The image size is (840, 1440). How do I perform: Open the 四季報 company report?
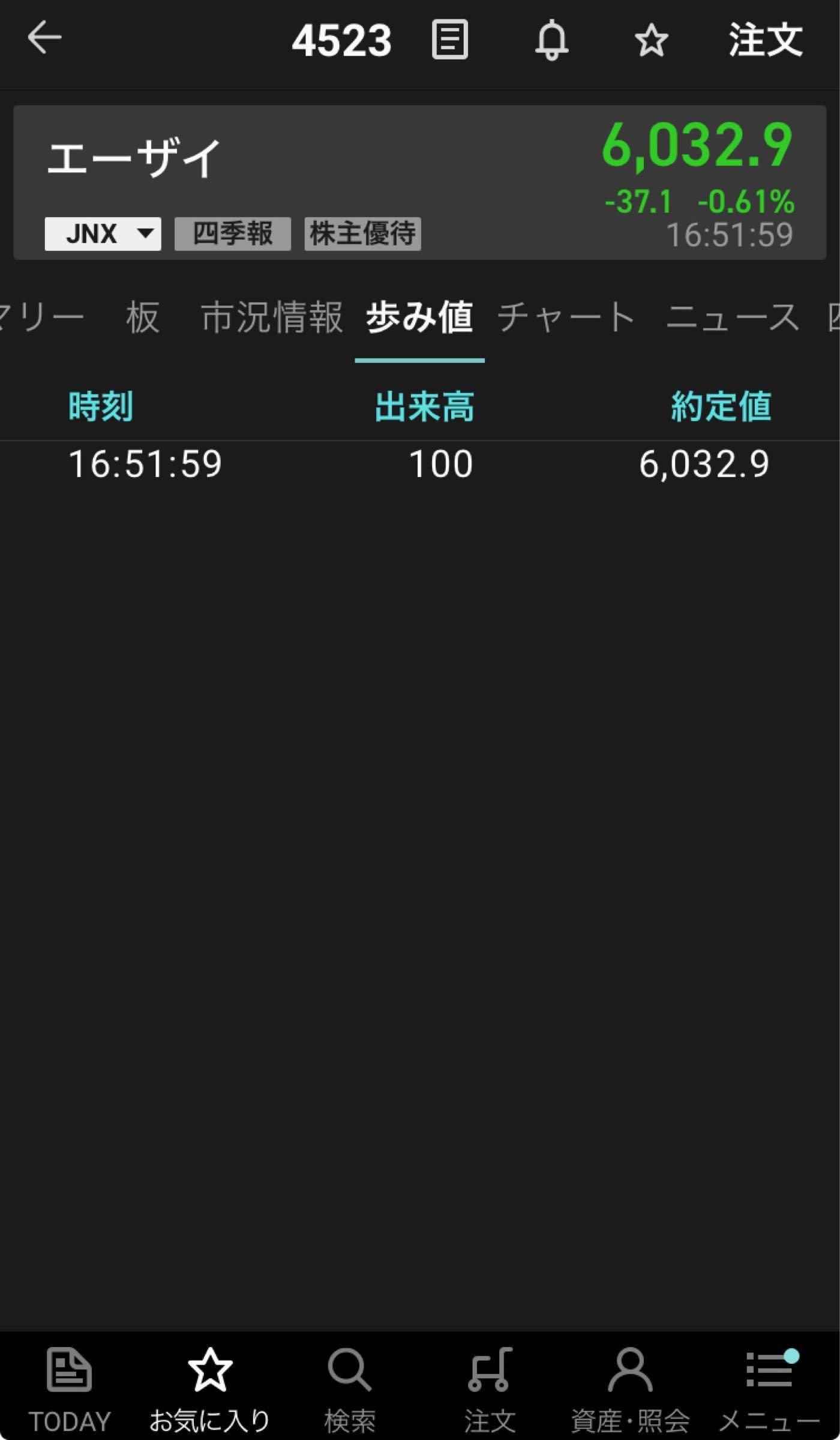[230, 234]
